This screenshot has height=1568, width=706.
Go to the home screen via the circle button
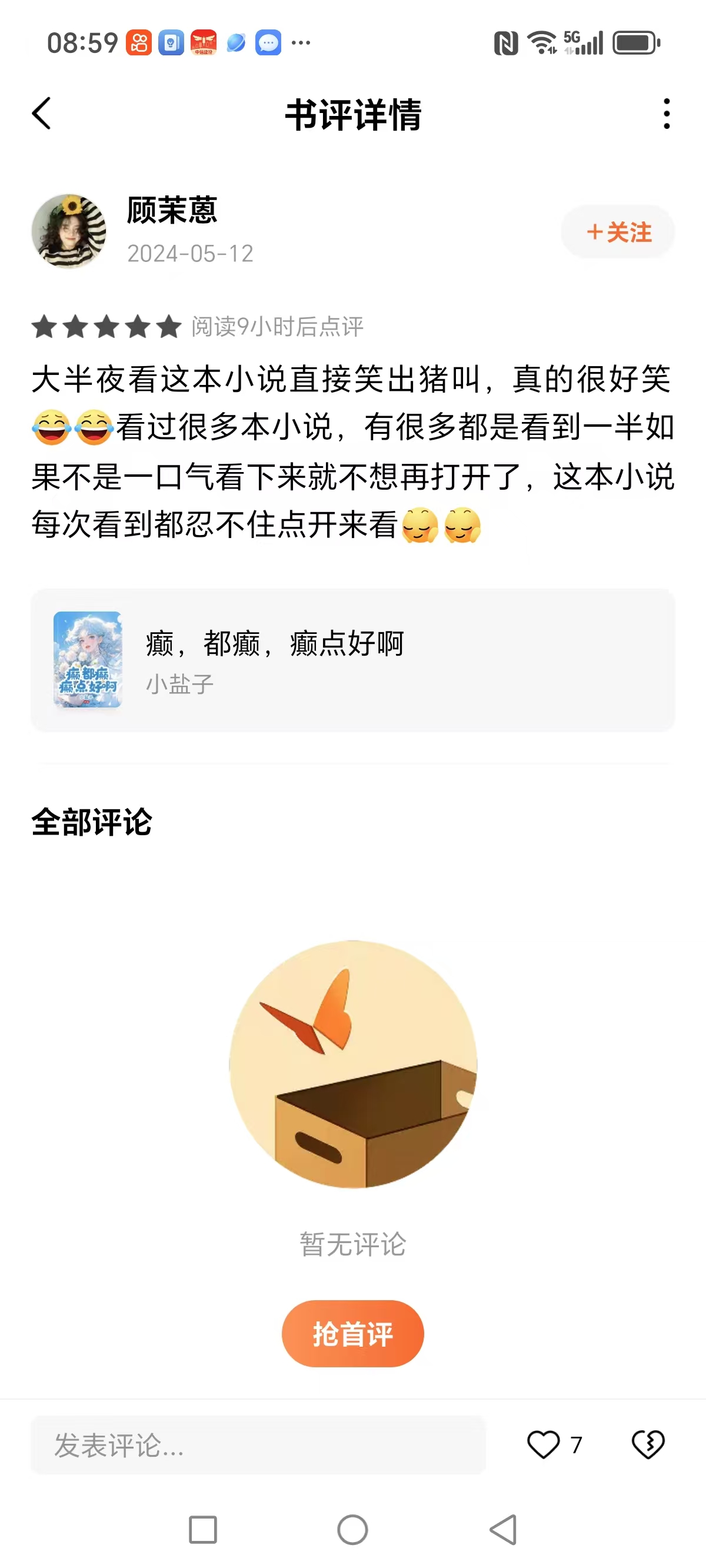pyautogui.click(x=352, y=1530)
